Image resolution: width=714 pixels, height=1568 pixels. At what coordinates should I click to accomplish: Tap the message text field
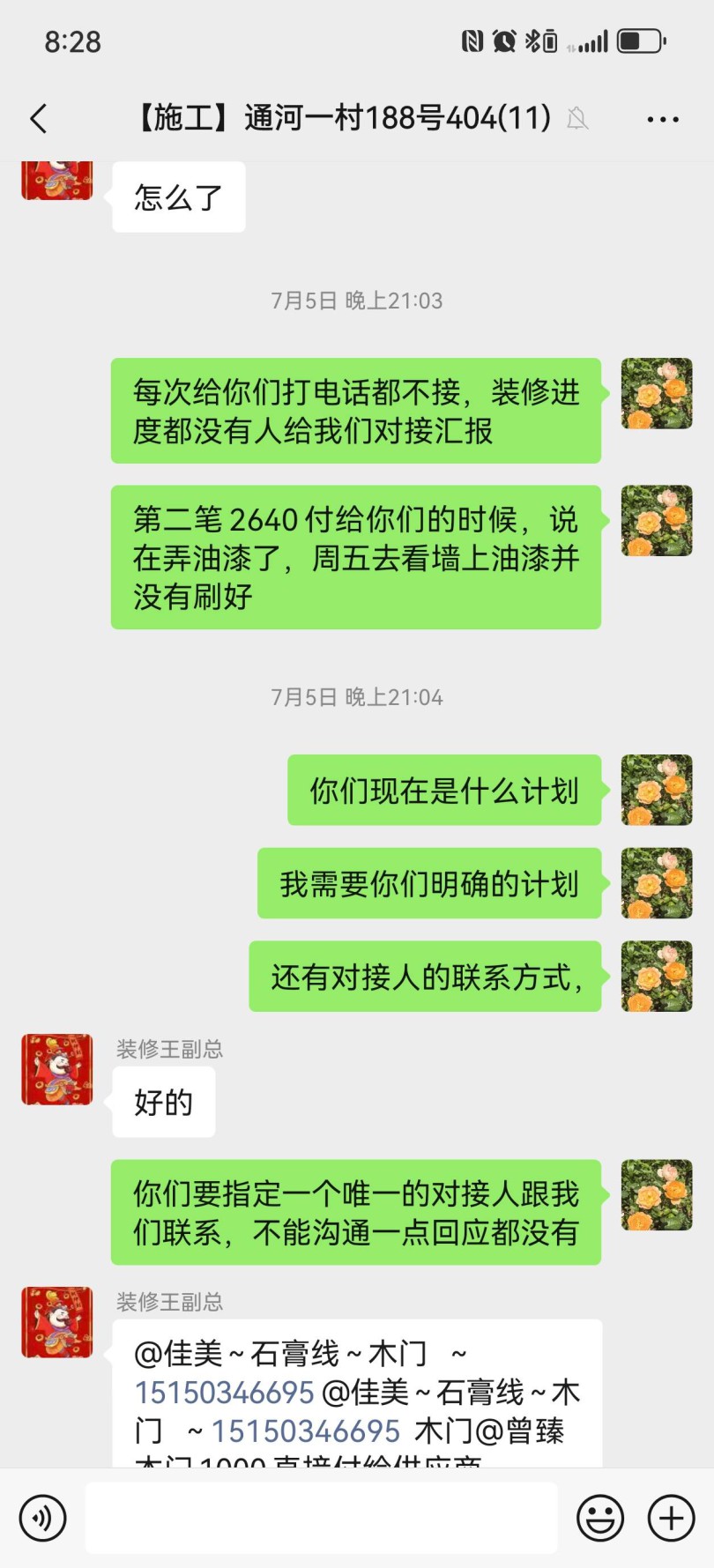point(321,1518)
